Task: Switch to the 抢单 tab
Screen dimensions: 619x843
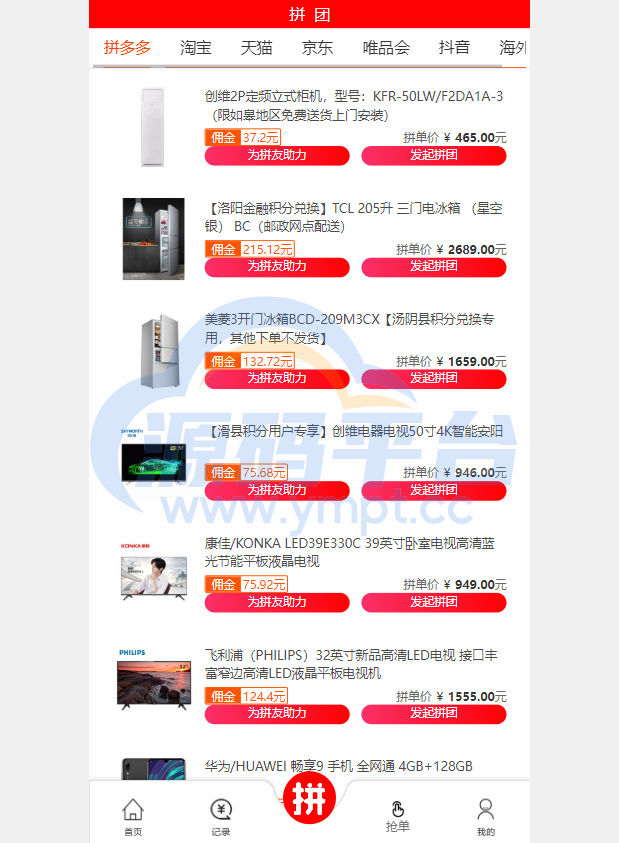Action: point(397,816)
